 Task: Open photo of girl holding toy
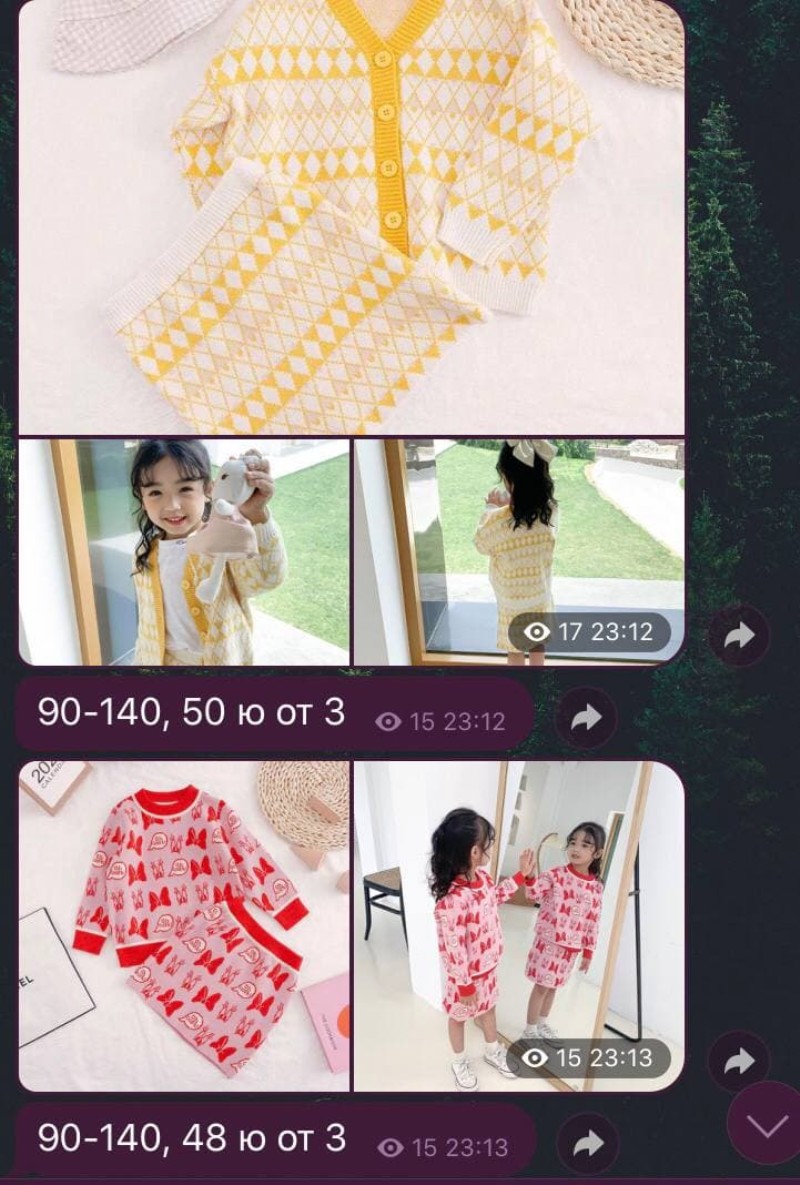click(x=184, y=552)
